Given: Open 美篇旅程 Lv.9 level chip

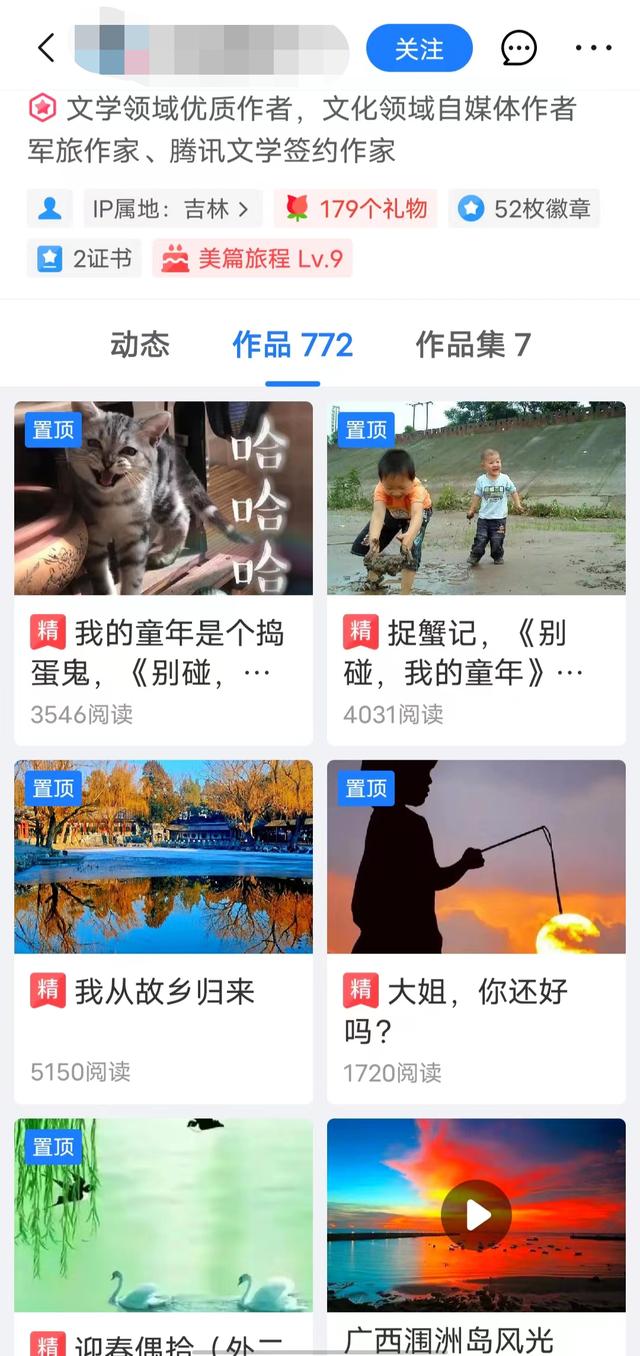Looking at the screenshot, I should [x=252, y=259].
